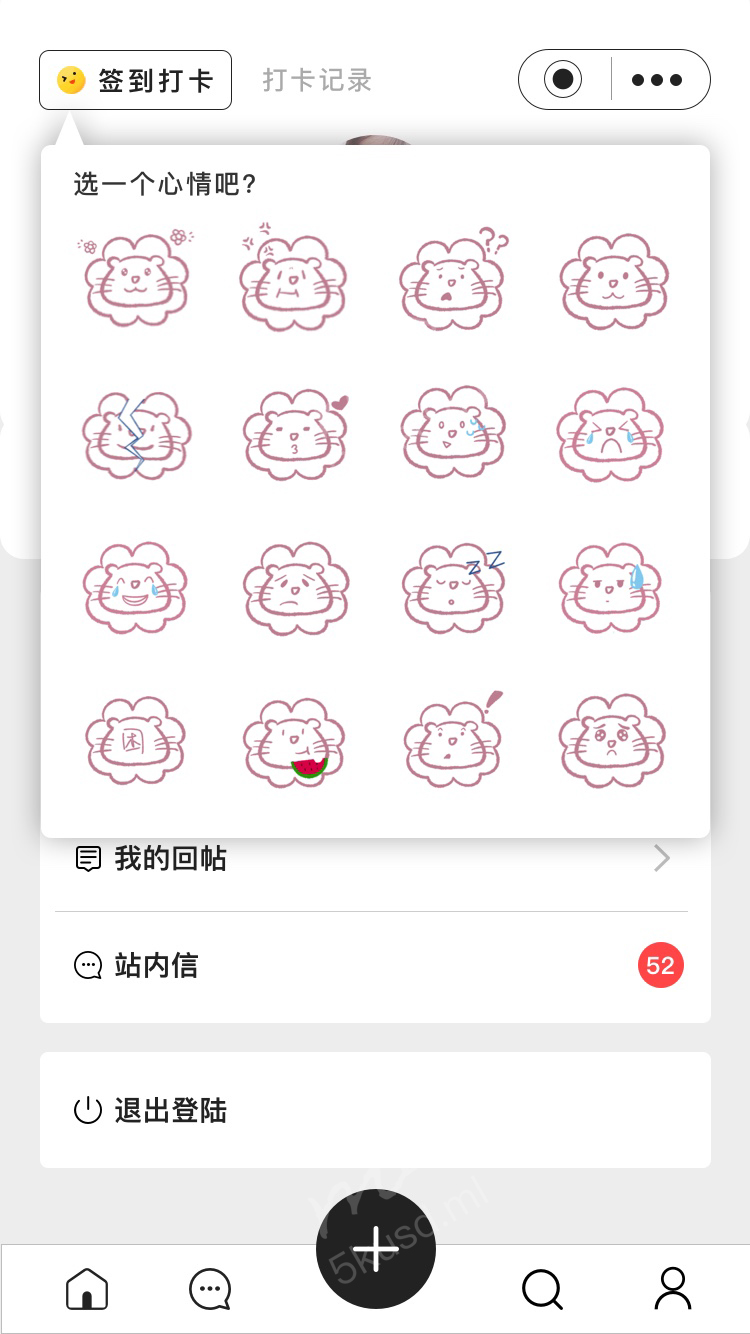Open the mini program three-dots menu
The height and width of the screenshot is (1334, 750).
pos(657,80)
